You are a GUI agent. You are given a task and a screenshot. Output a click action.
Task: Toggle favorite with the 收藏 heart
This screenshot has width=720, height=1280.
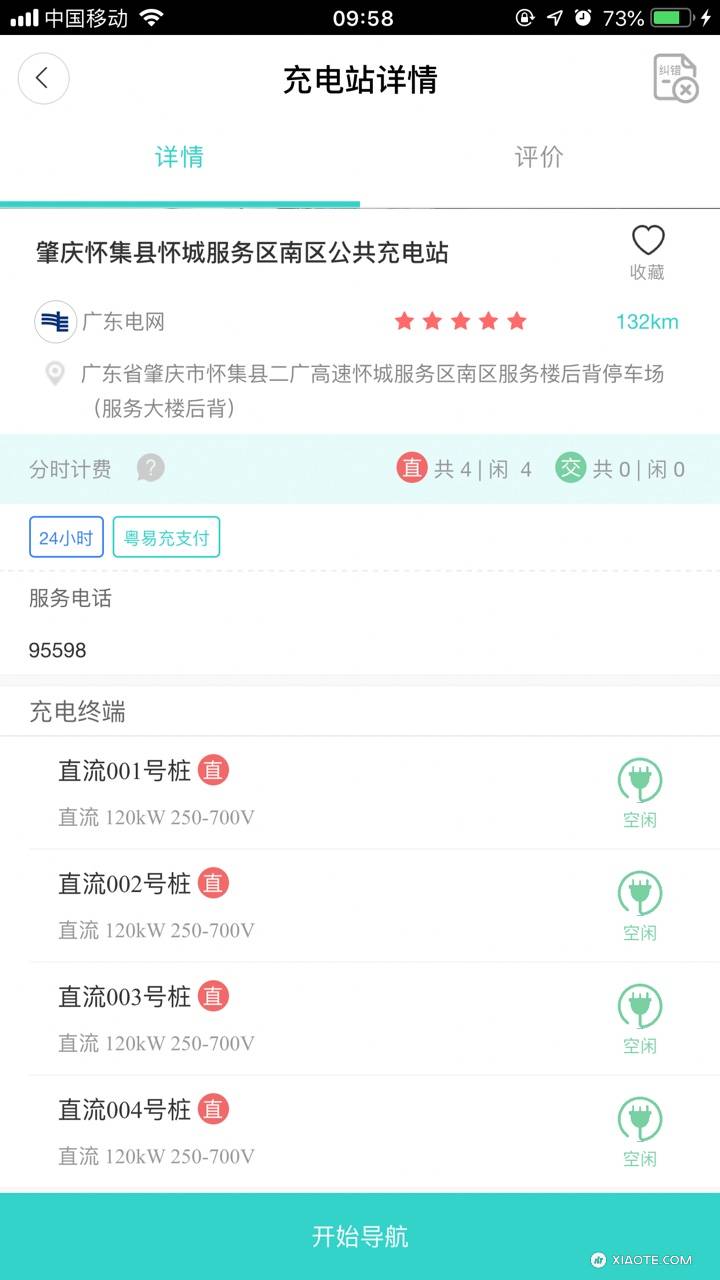648,240
